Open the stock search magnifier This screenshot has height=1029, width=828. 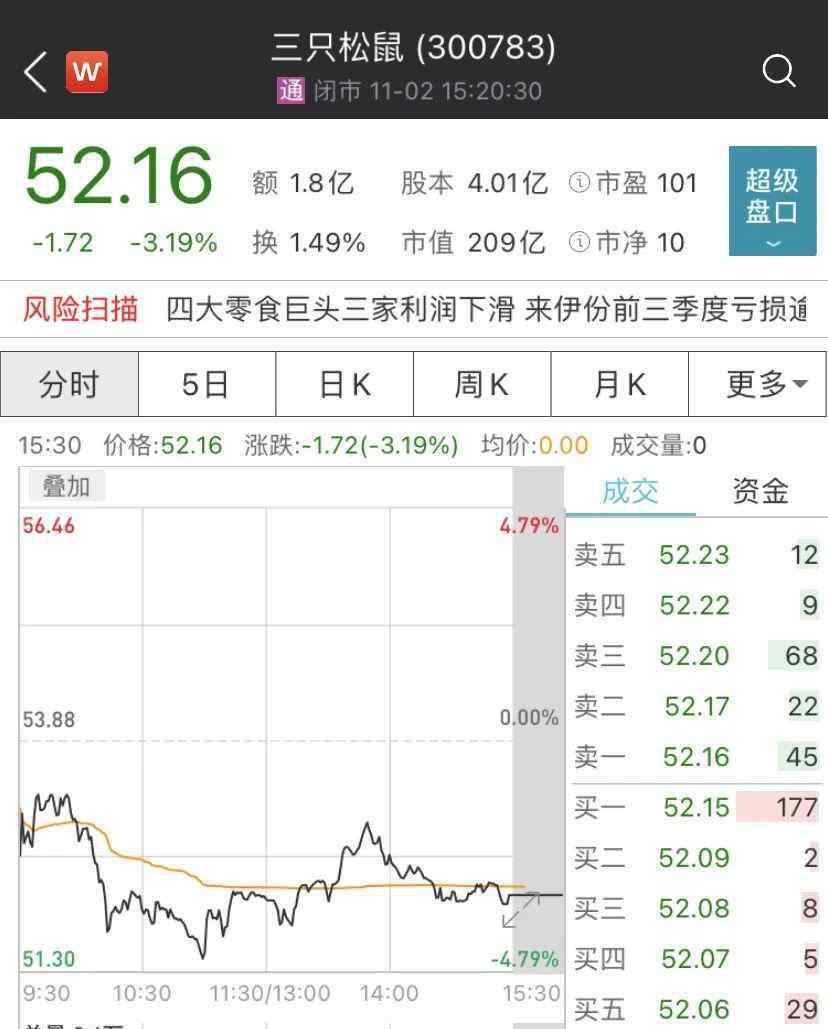click(778, 71)
